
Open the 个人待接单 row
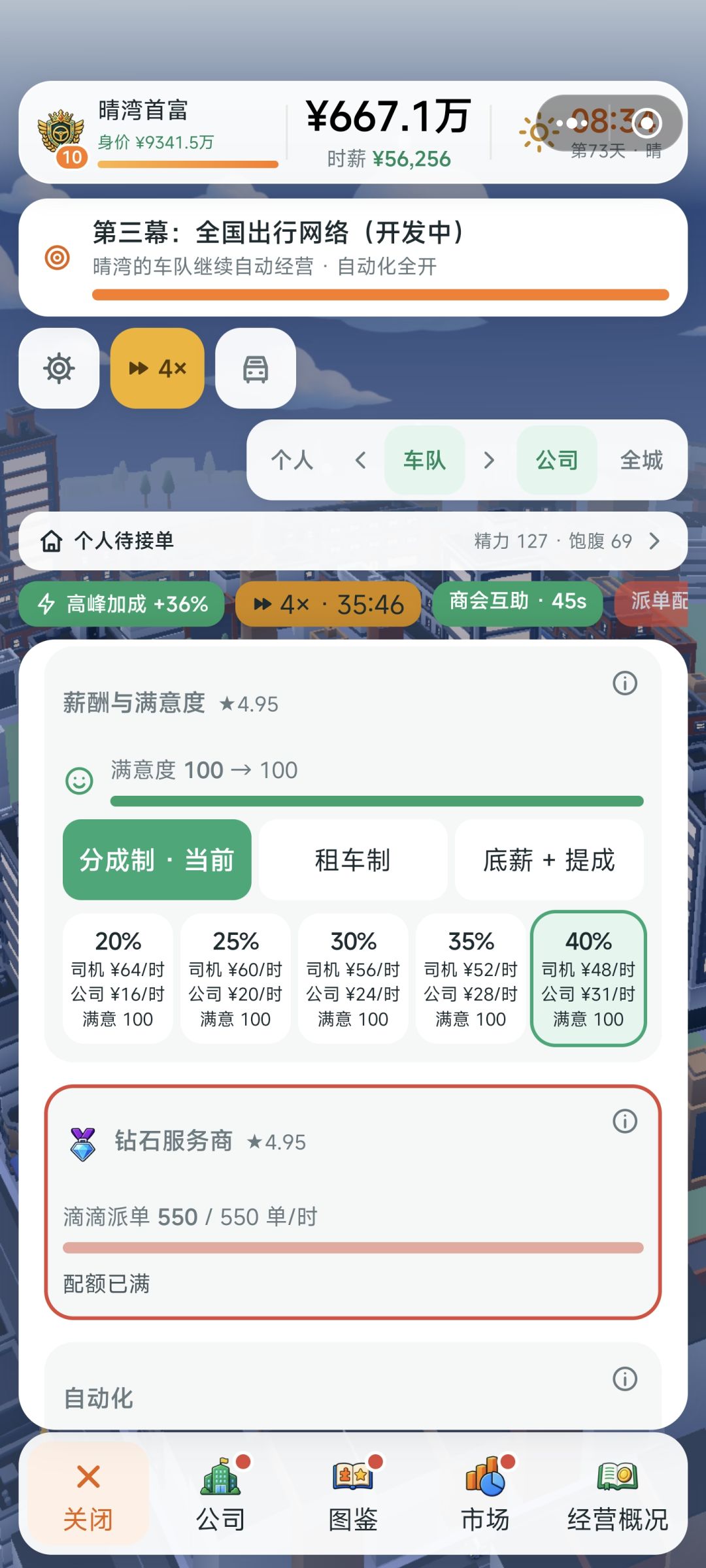(353, 541)
